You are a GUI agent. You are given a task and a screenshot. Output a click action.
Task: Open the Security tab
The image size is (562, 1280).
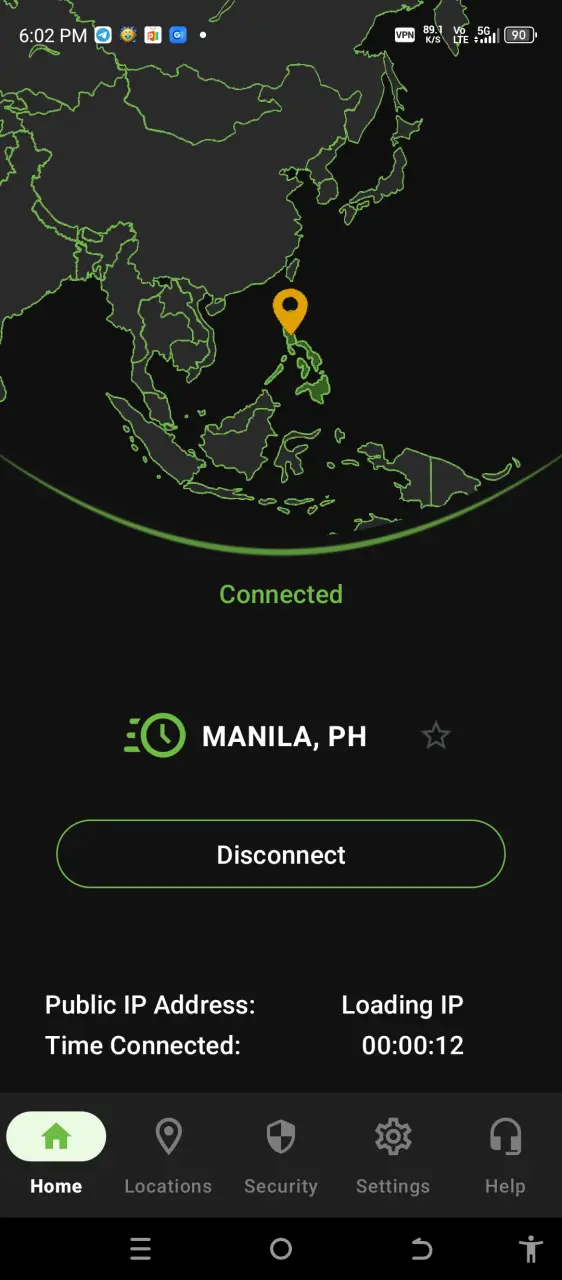click(x=281, y=1157)
